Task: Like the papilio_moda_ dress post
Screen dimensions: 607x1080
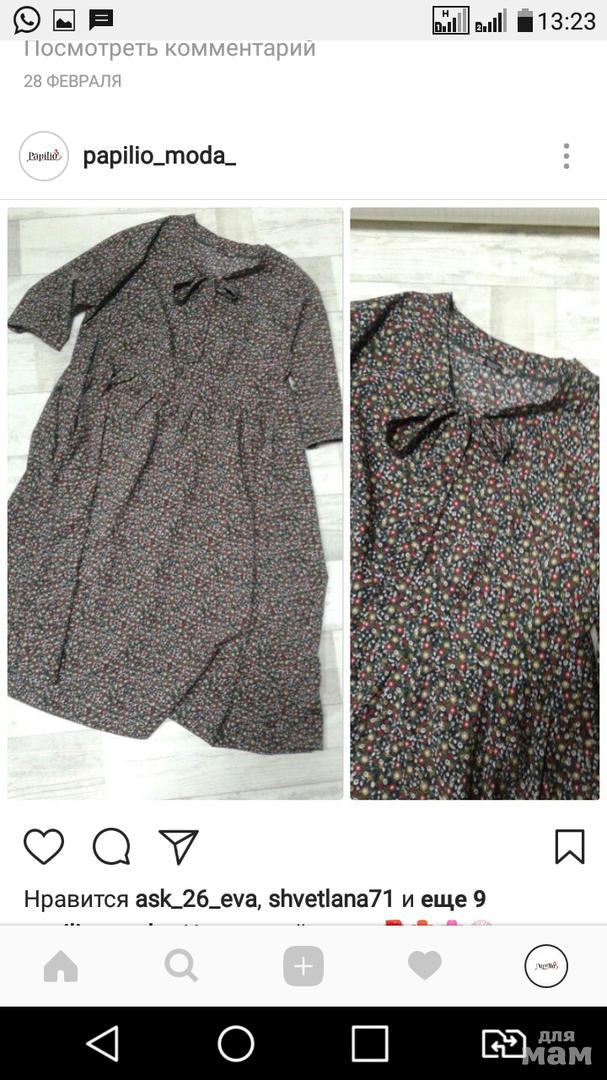Action: point(44,847)
